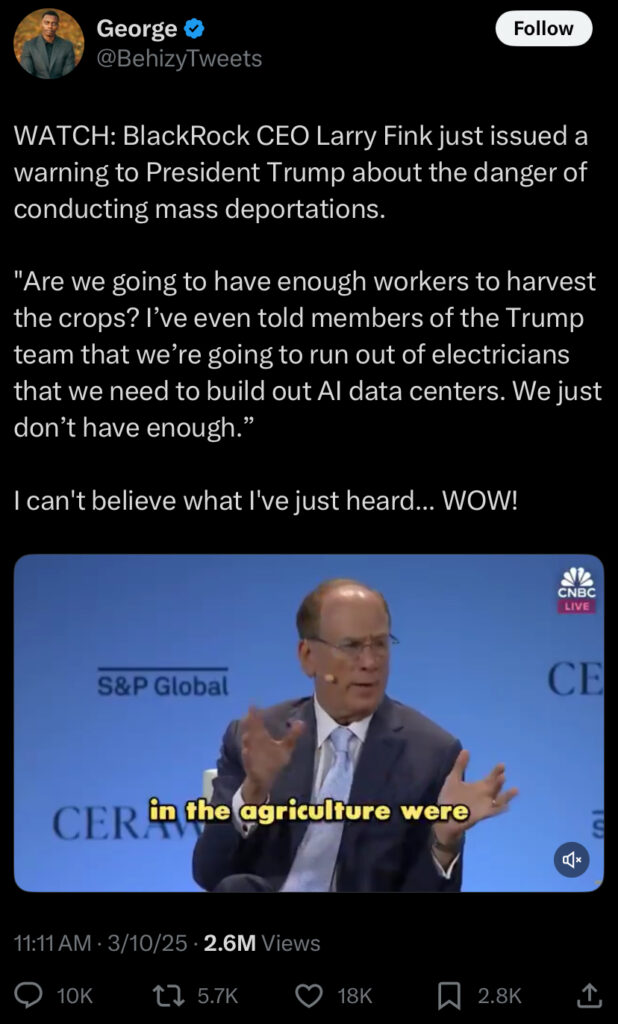Viewport: 618px width, 1024px height.
Task: Open the @BehizyTweets profile handle
Action: coord(178,59)
